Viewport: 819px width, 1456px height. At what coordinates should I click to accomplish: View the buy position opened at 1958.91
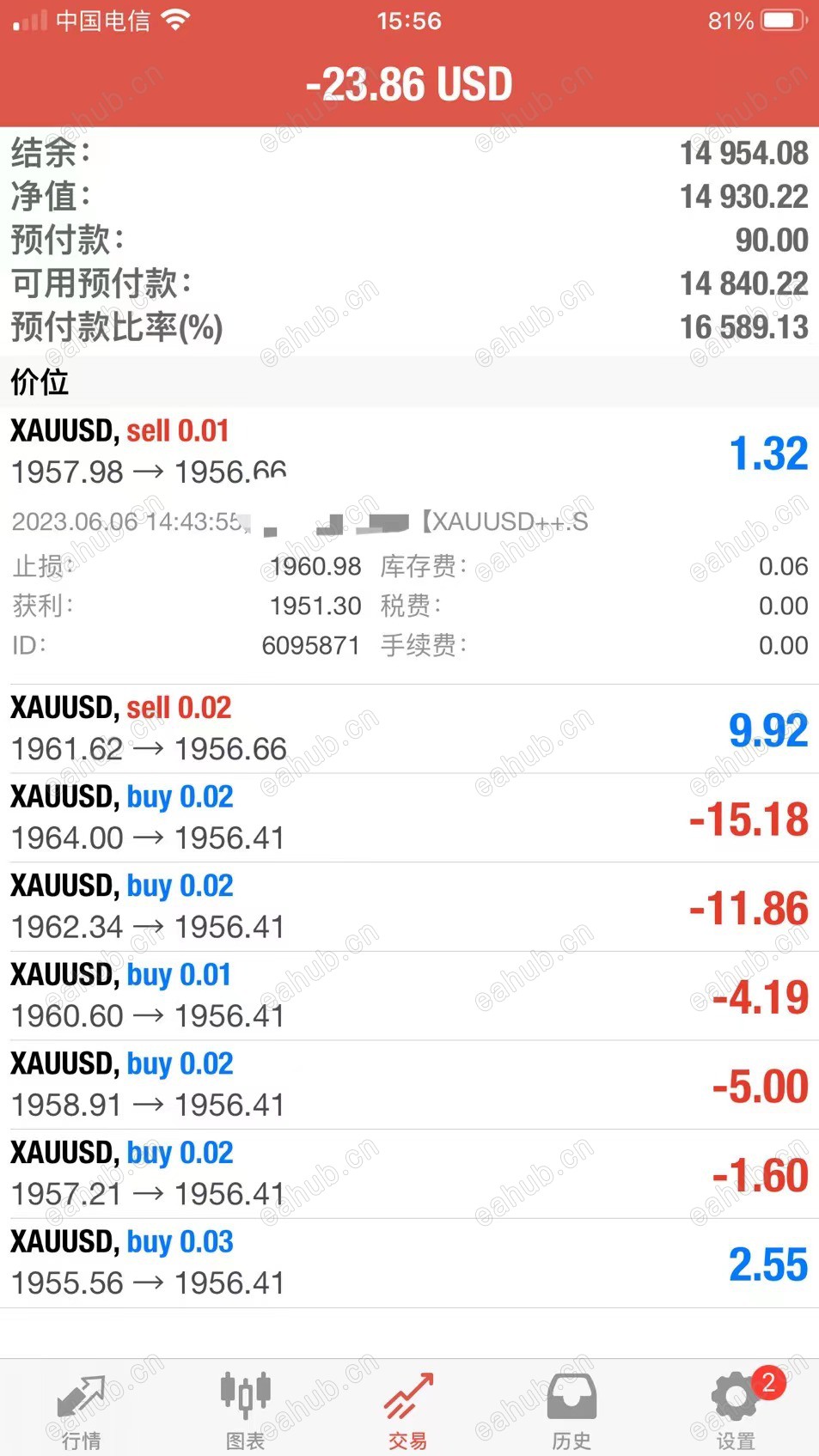pyautogui.click(x=409, y=1085)
